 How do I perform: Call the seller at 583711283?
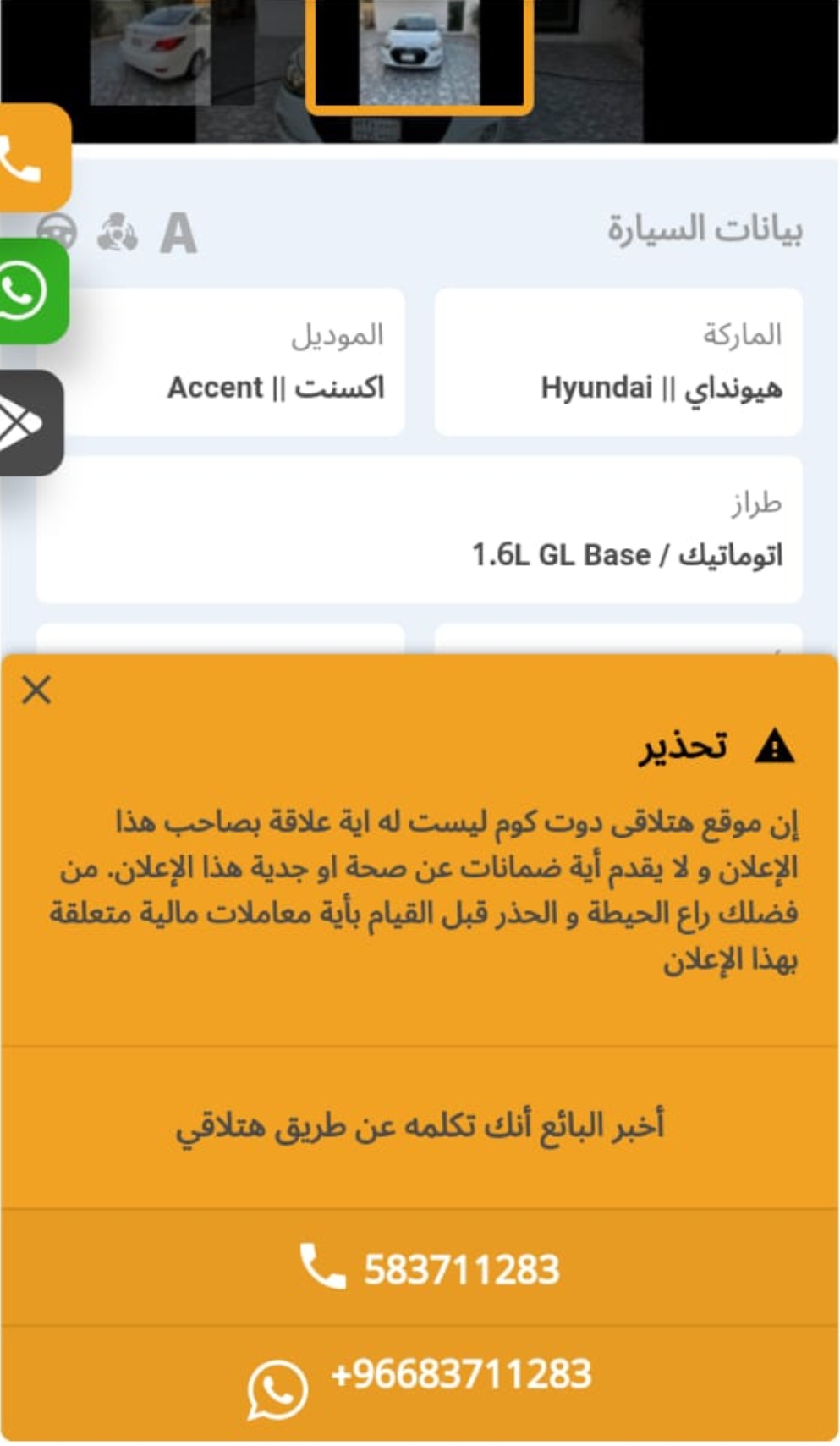[420, 1267]
